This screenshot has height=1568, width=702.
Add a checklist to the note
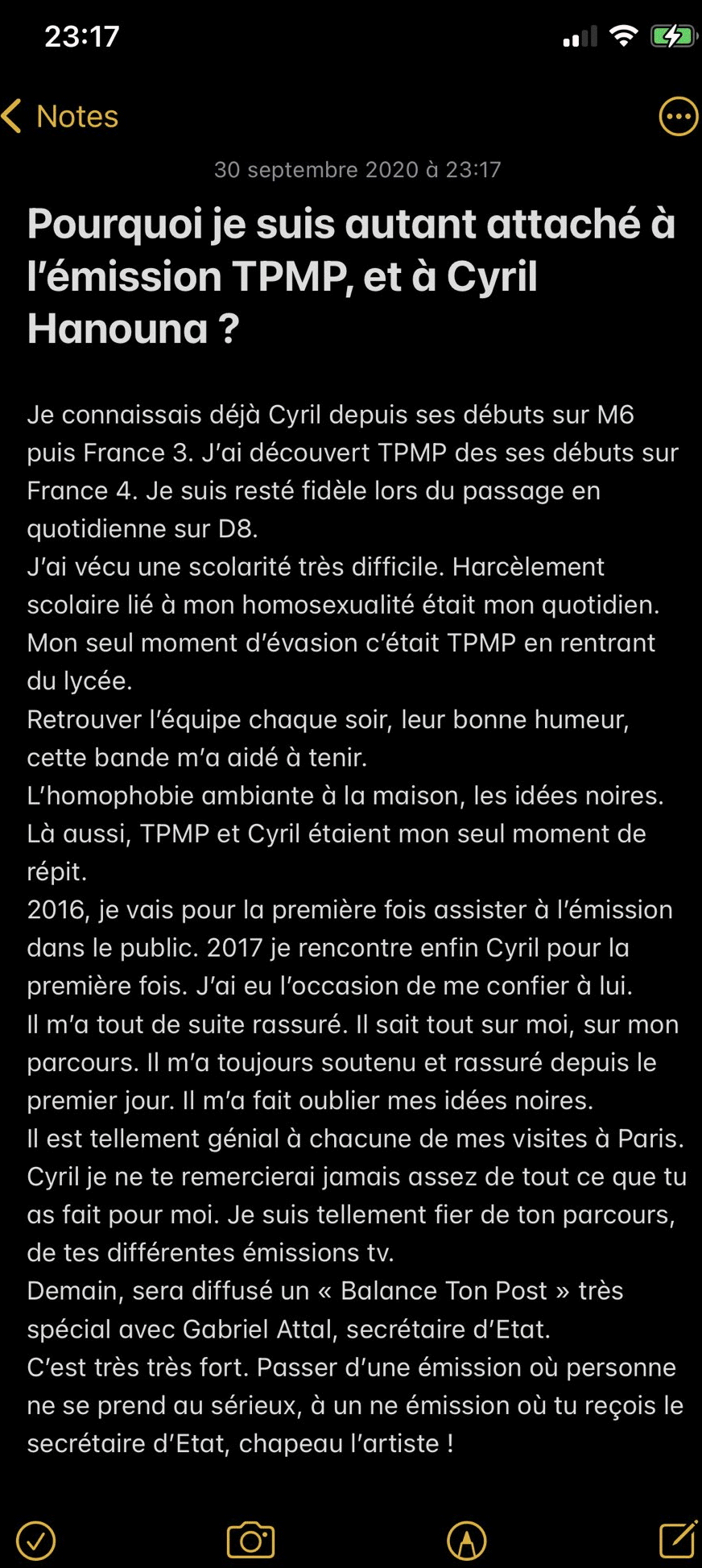[36, 1540]
